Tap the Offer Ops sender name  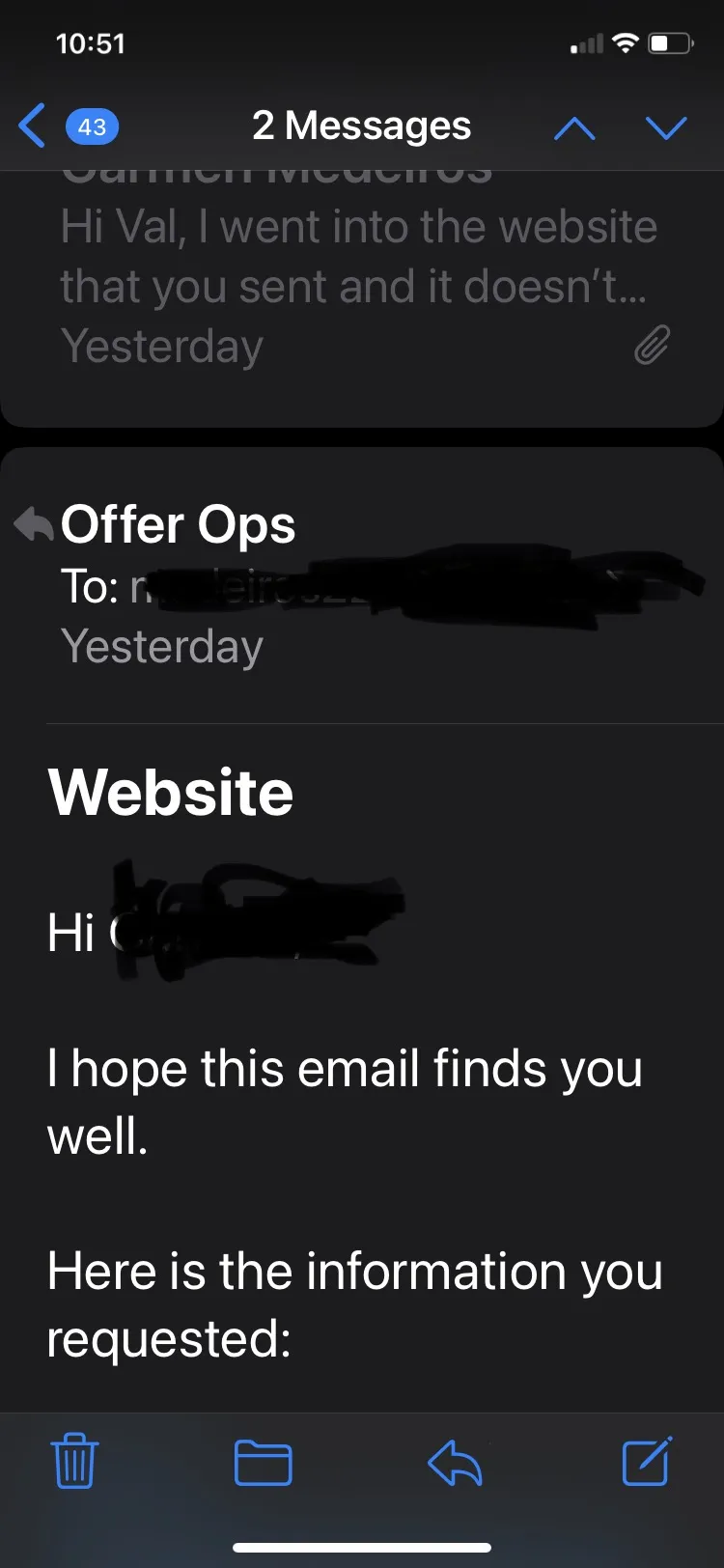(178, 524)
